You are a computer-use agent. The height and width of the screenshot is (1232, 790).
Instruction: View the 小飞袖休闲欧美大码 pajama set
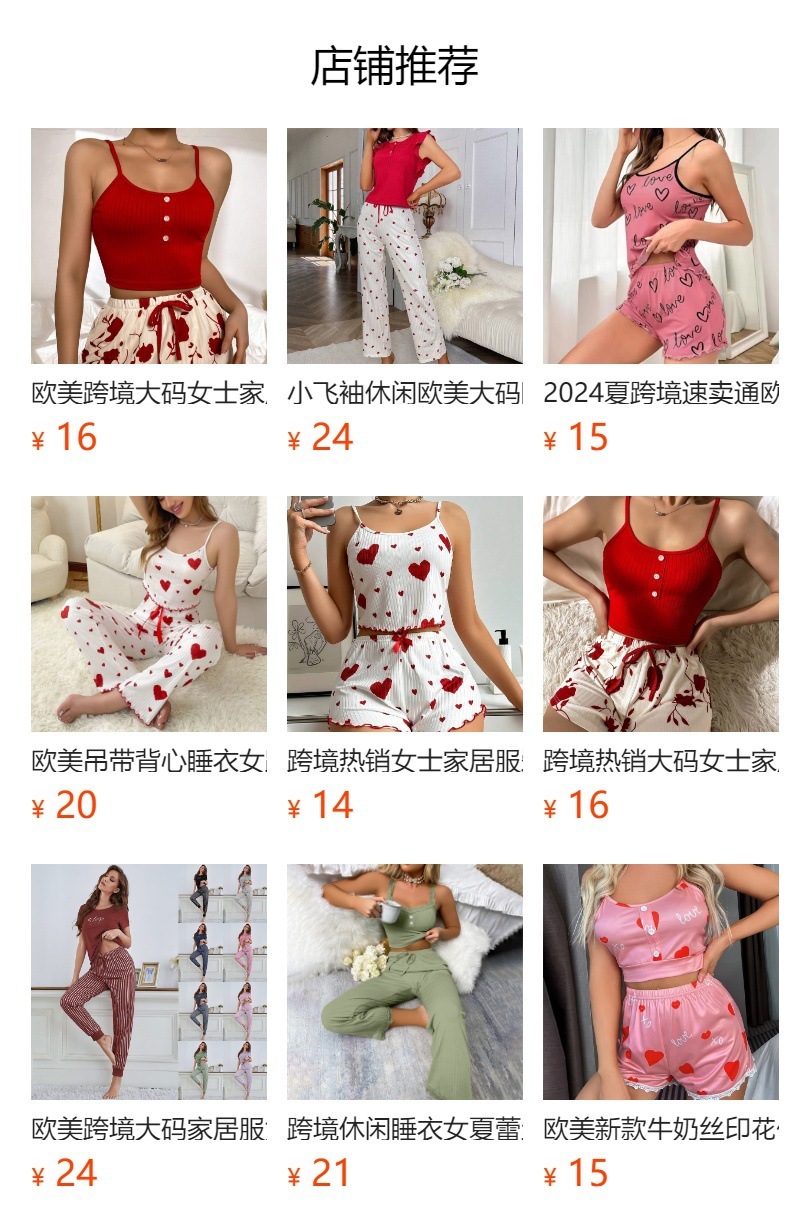click(x=404, y=246)
